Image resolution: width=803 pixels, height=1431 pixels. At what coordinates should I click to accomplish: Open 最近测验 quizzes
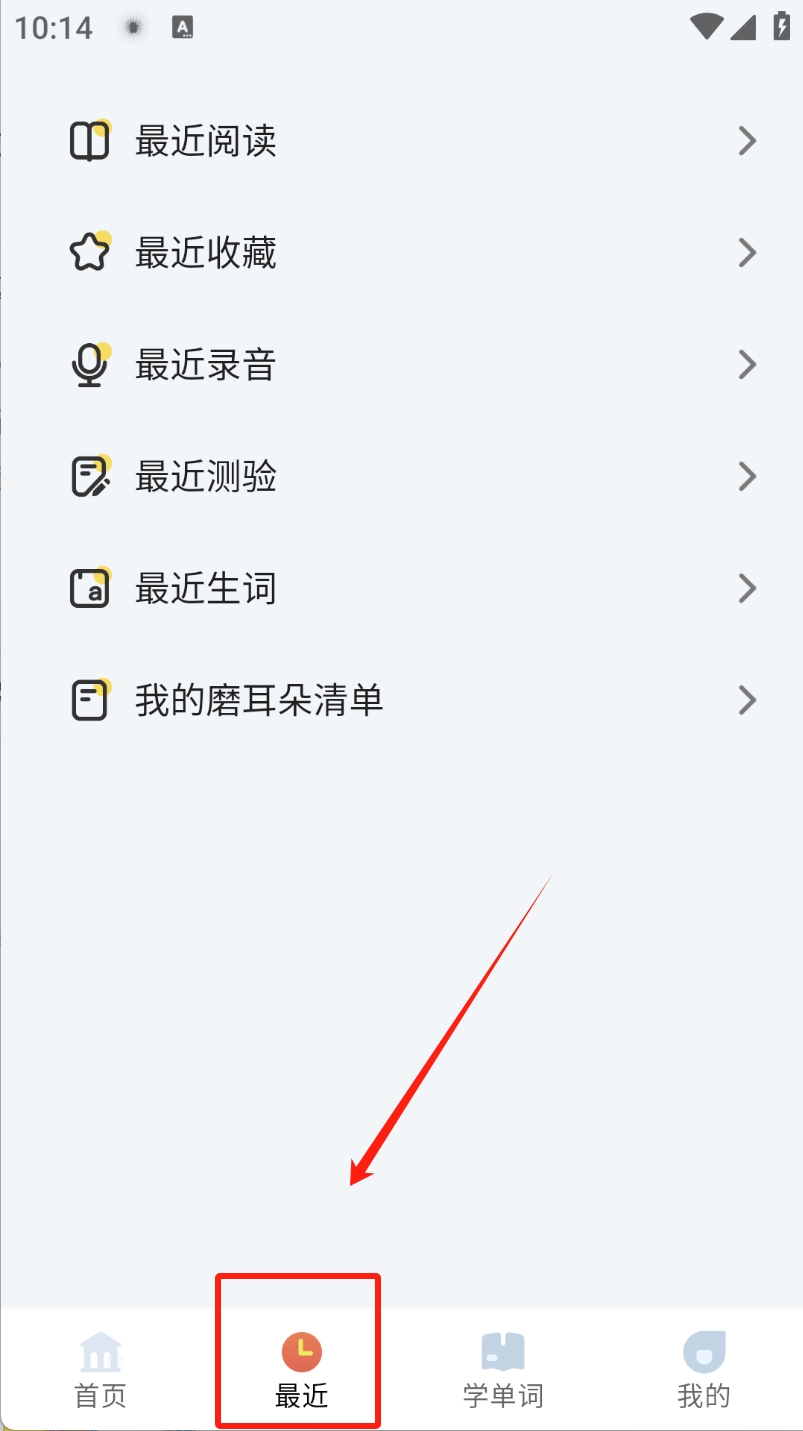pyautogui.click(x=400, y=477)
